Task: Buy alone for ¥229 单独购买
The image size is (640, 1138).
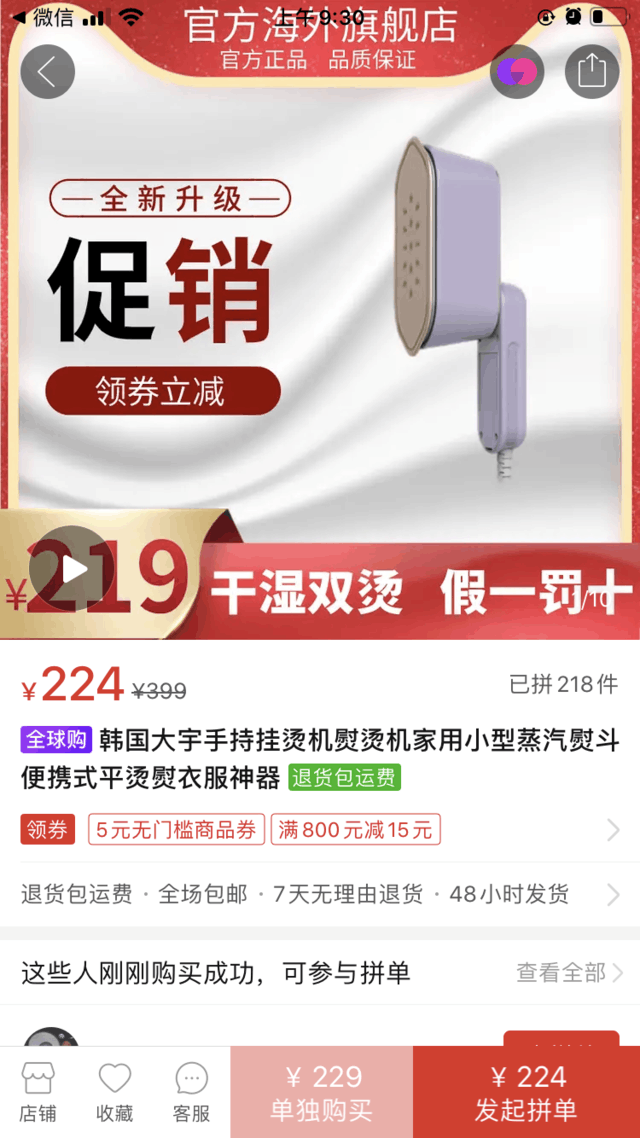Action: point(321,1092)
